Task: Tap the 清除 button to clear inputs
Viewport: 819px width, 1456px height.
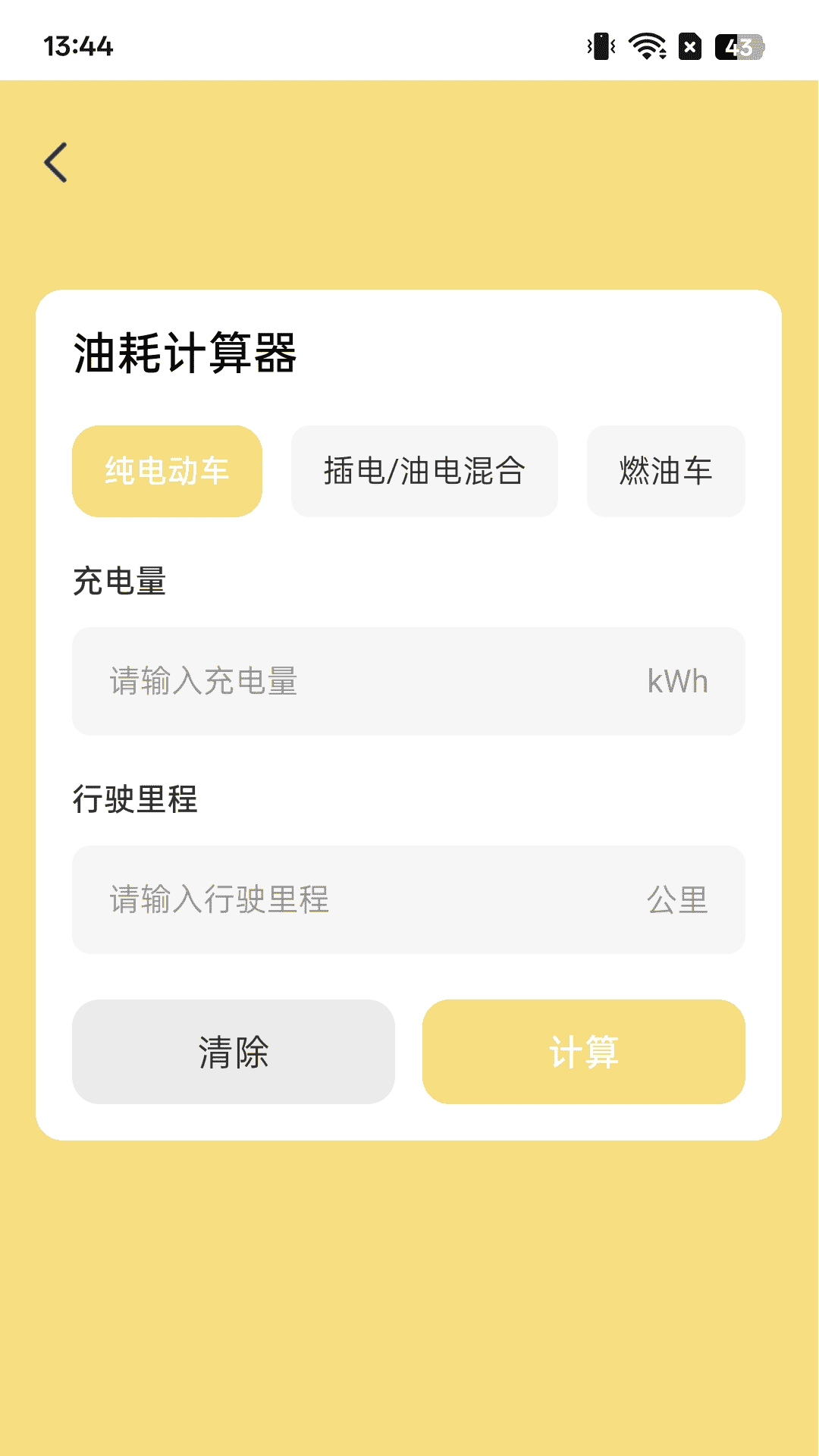Action: coord(234,1052)
